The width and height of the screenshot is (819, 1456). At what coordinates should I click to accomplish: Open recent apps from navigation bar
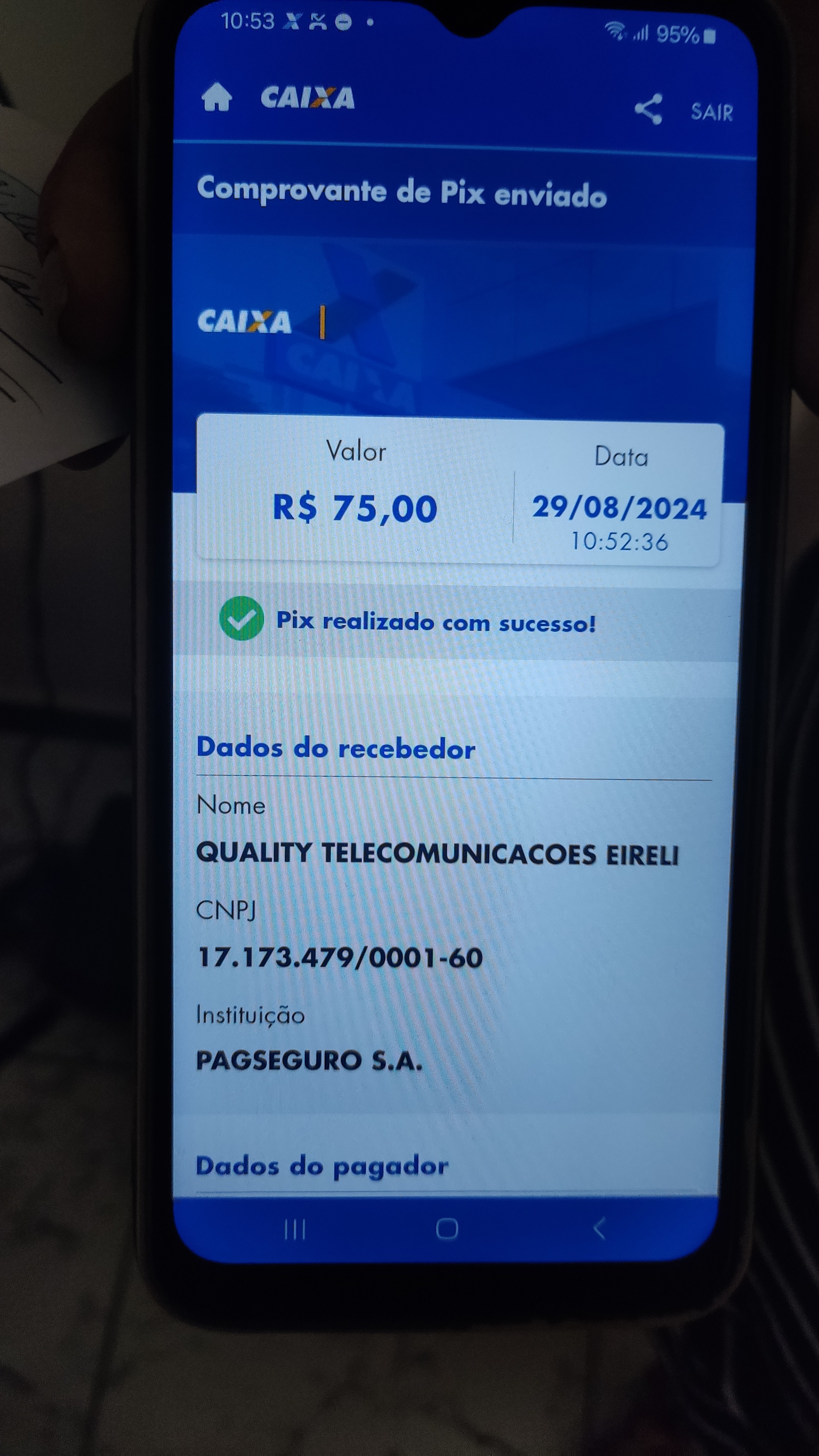click(295, 1229)
